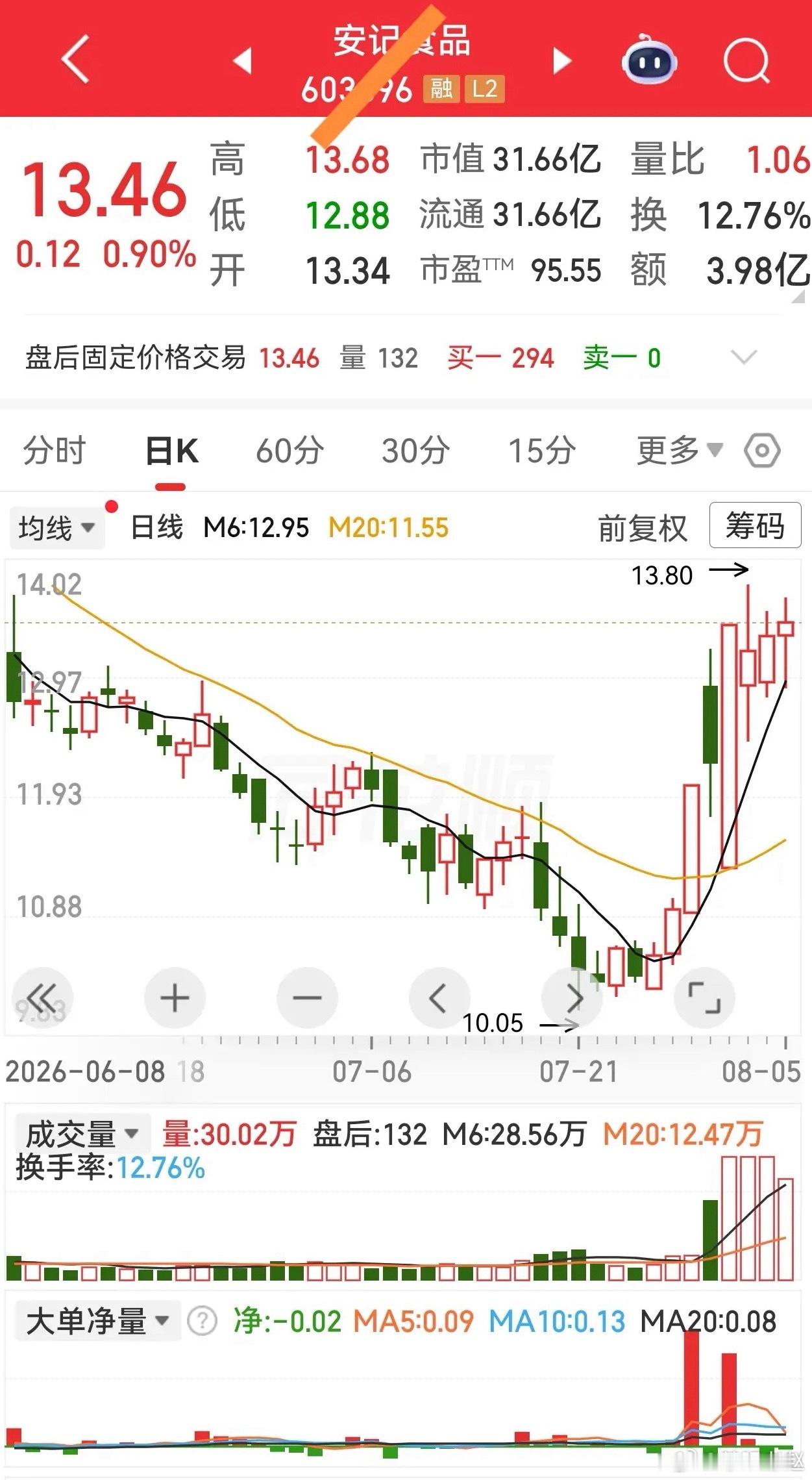
Task: Switch to the previous stock with left triangle
Action: [242, 60]
